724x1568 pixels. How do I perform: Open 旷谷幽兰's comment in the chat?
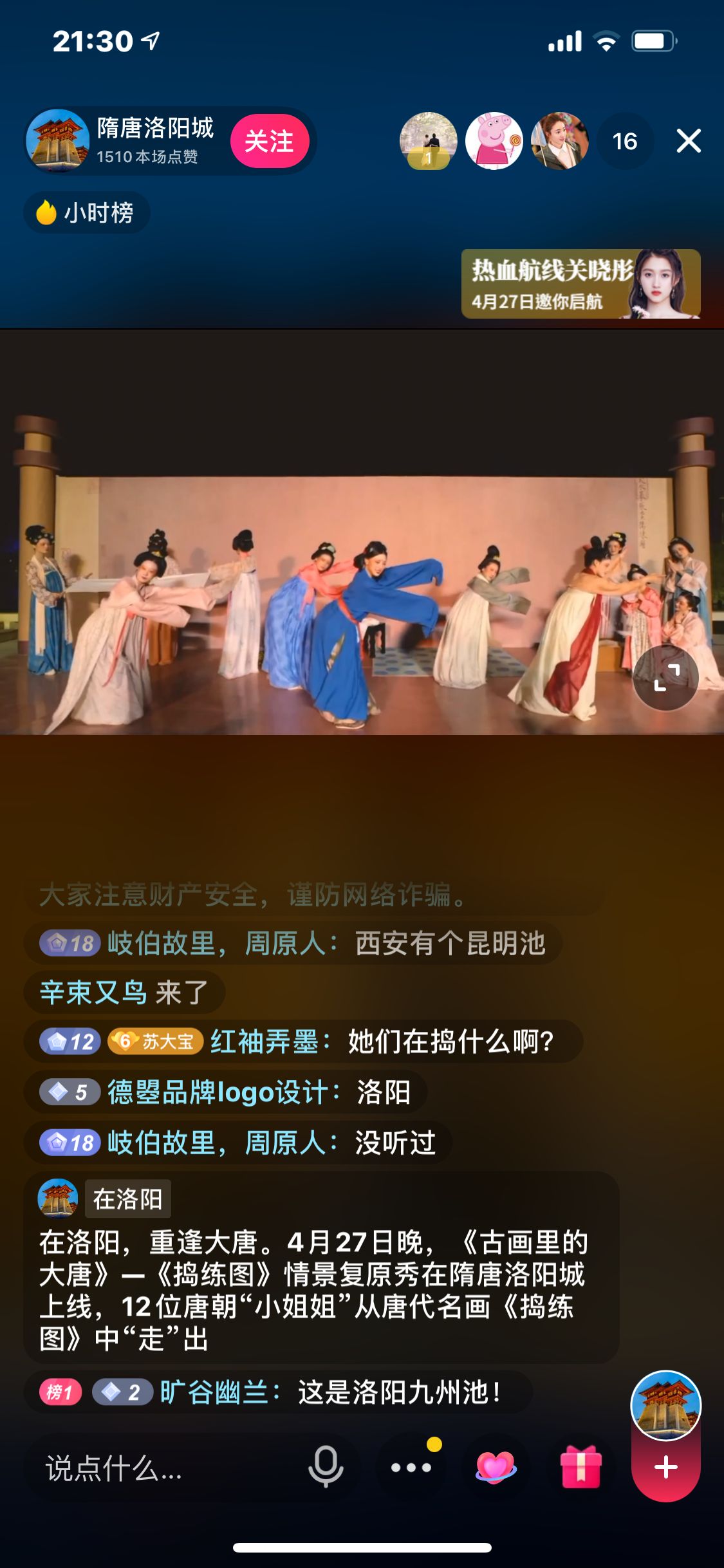pyautogui.click(x=277, y=1393)
